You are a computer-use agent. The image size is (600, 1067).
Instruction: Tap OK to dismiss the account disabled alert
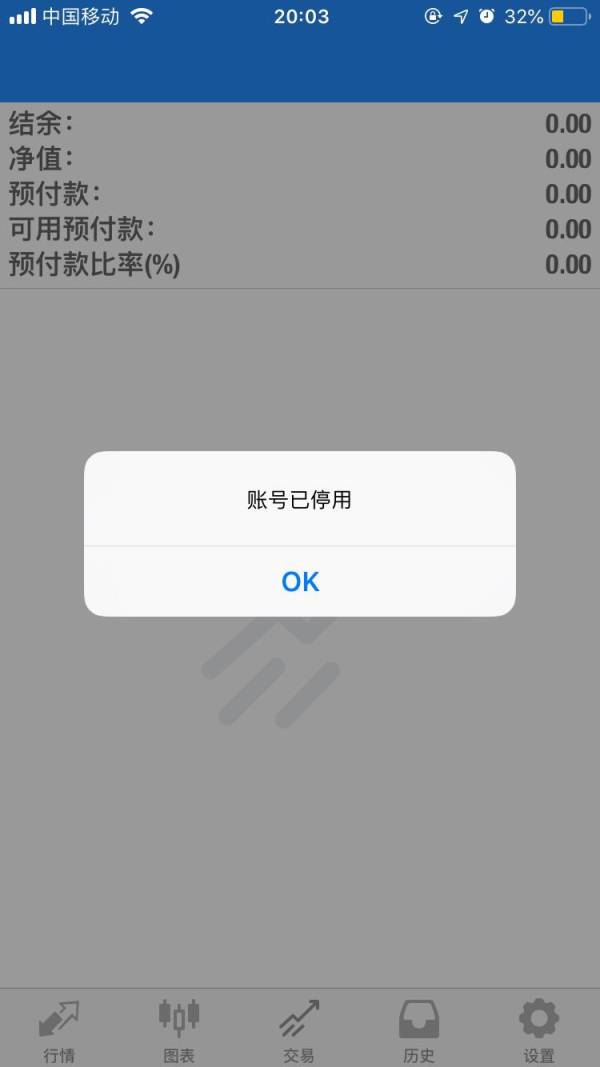tap(300, 581)
